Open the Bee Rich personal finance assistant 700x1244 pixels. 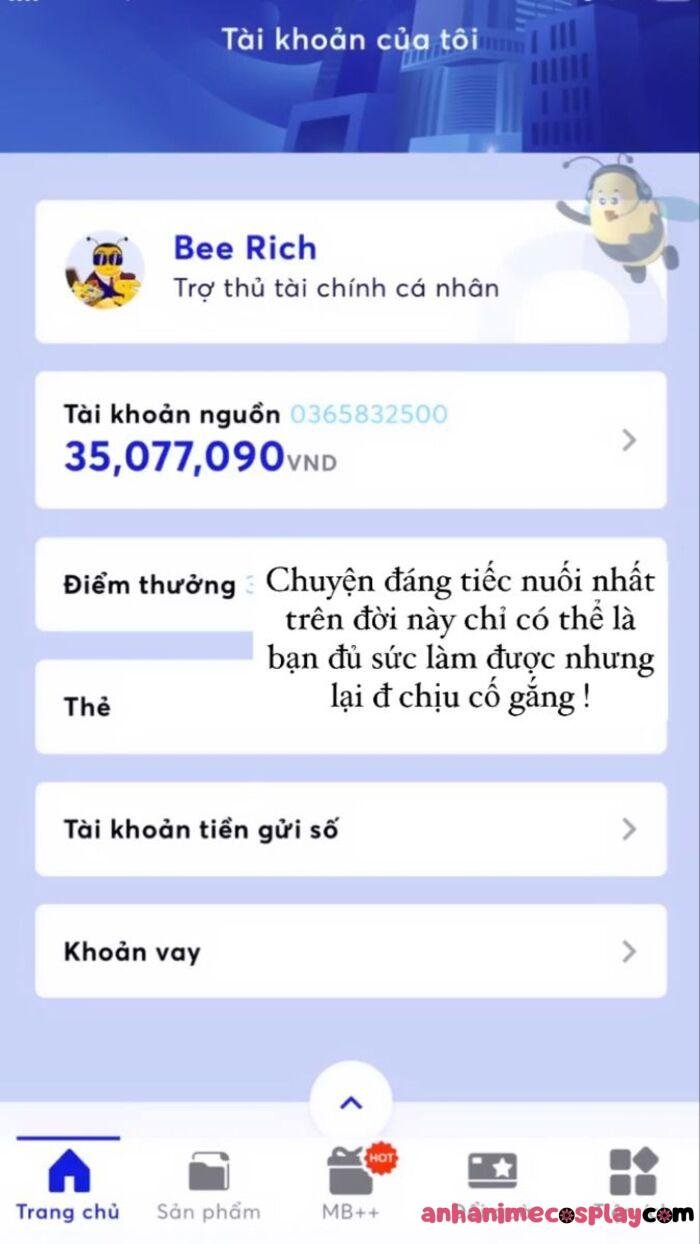300,270
